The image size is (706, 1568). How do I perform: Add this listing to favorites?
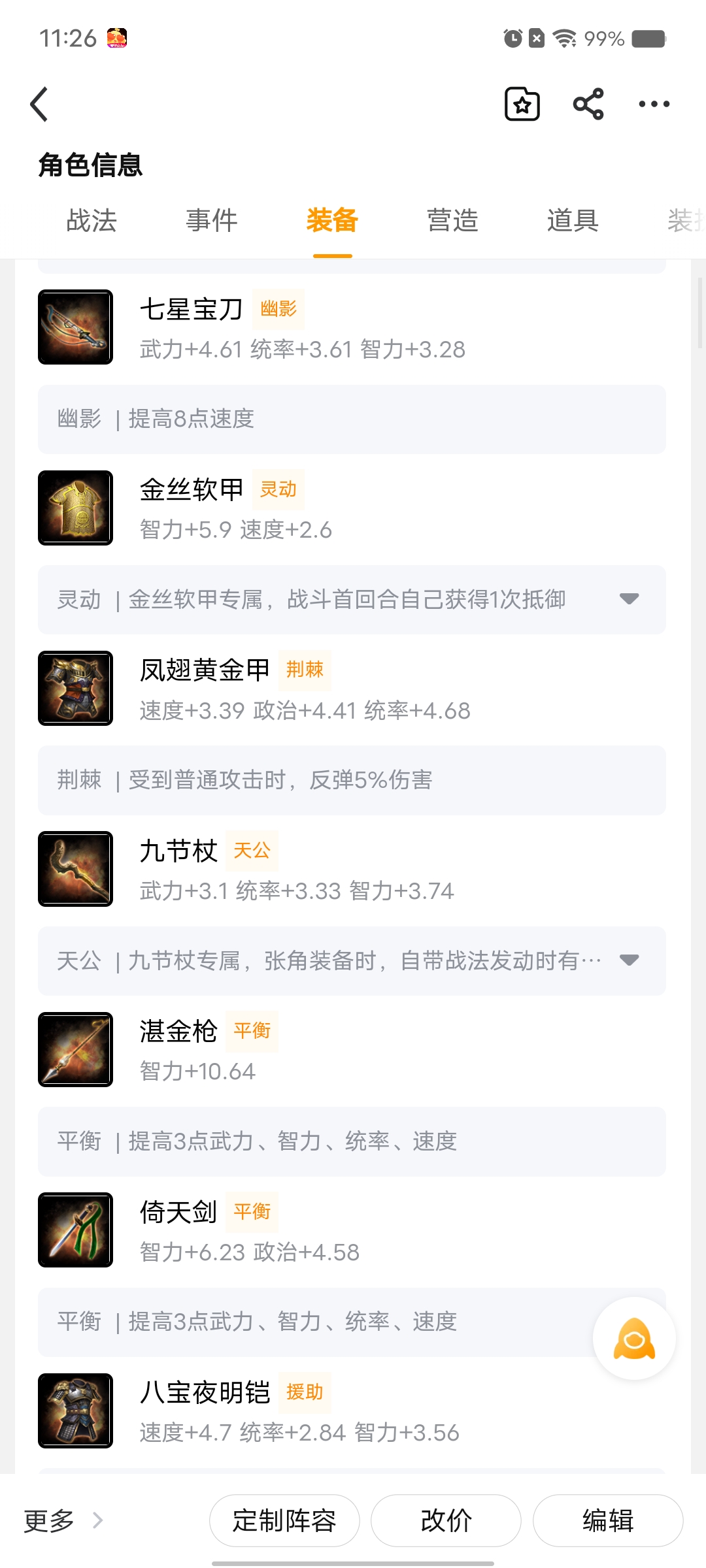[522, 105]
